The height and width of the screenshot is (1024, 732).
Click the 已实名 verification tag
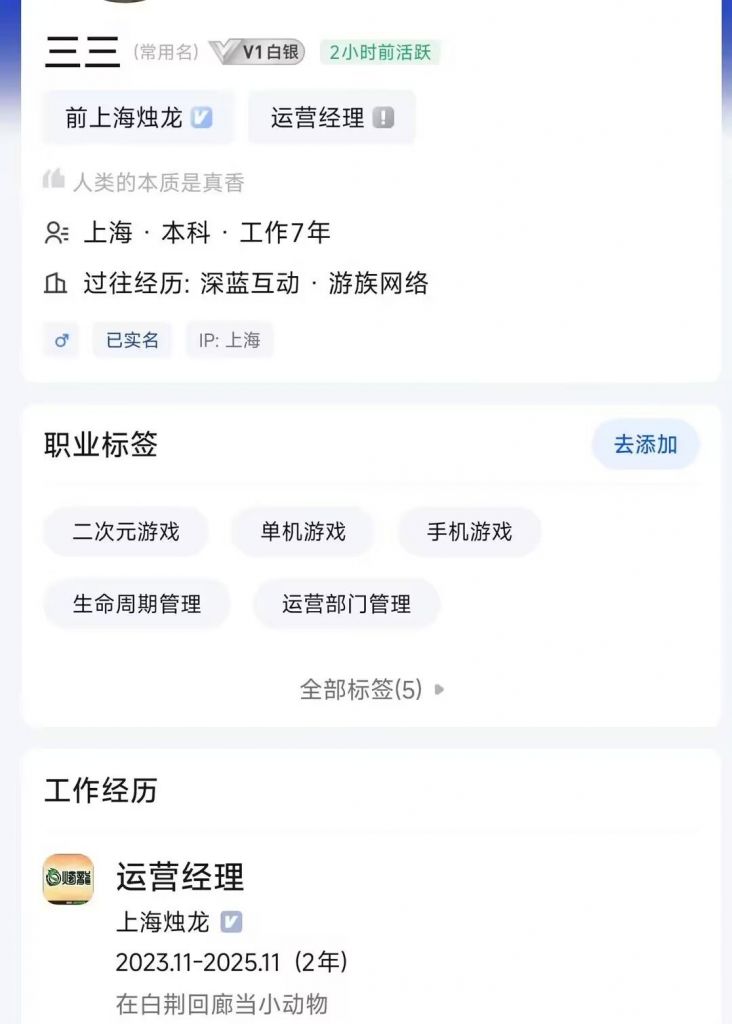point(131,340)
